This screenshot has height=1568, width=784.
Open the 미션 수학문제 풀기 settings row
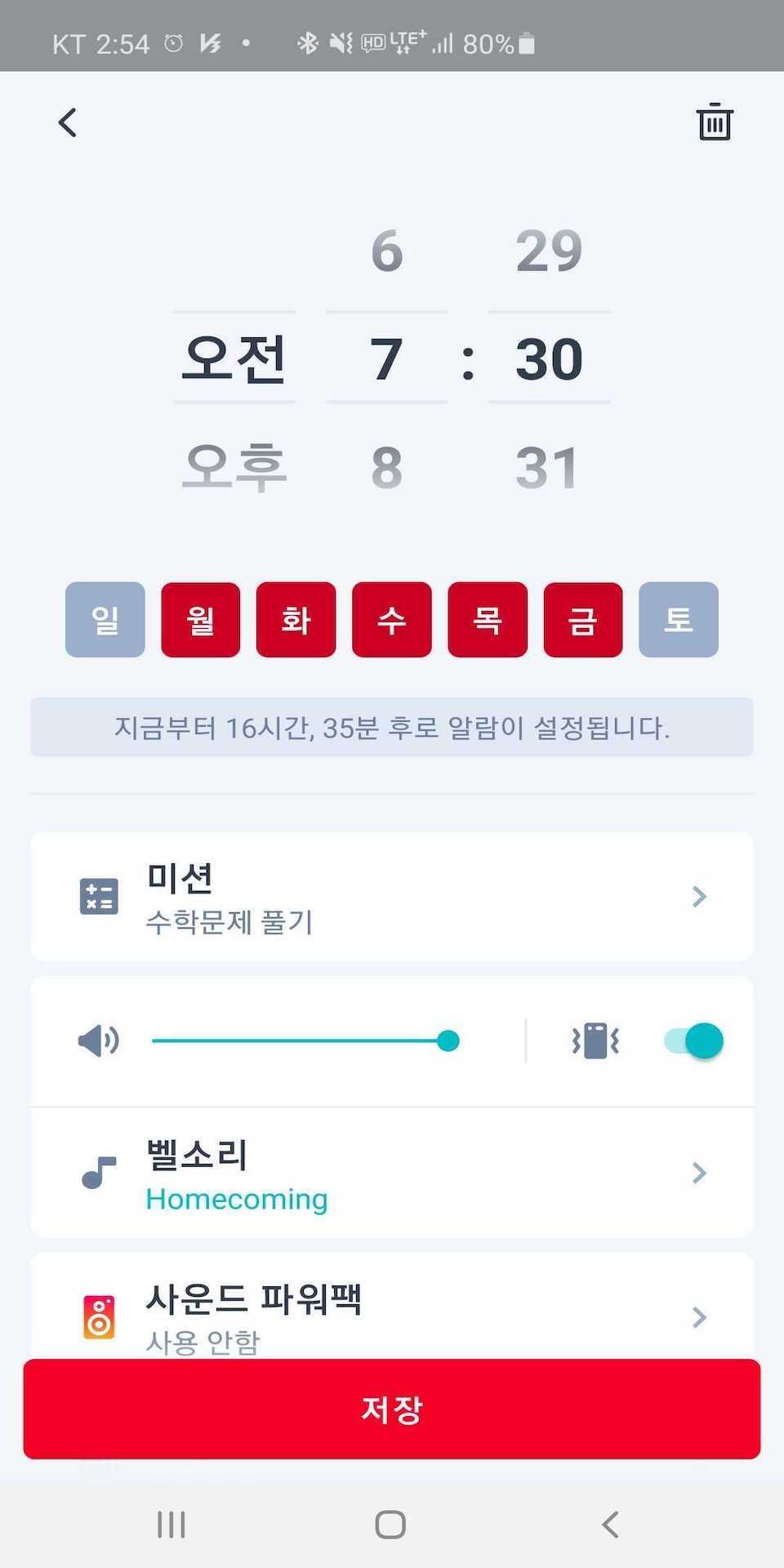point(392,897)
